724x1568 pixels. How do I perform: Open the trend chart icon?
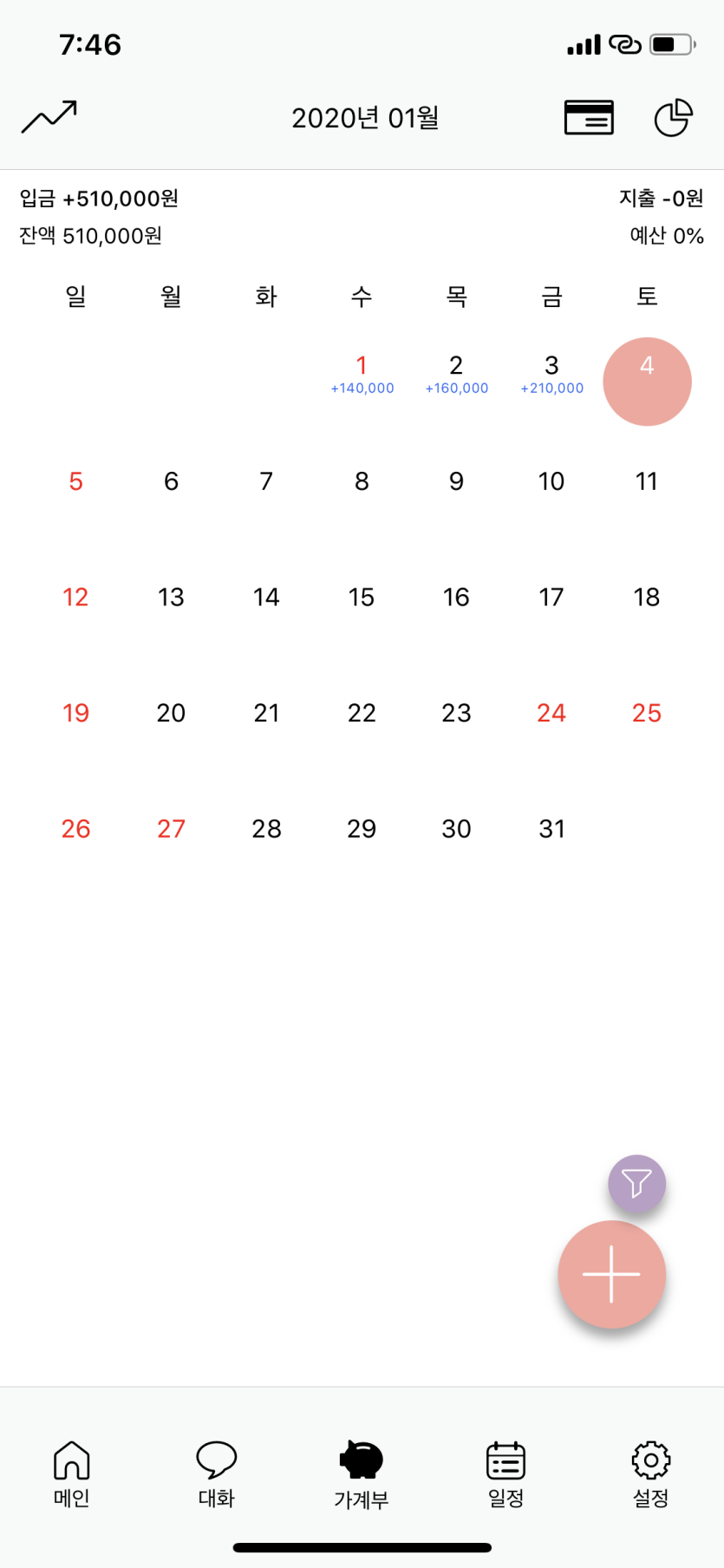point(49,117)
